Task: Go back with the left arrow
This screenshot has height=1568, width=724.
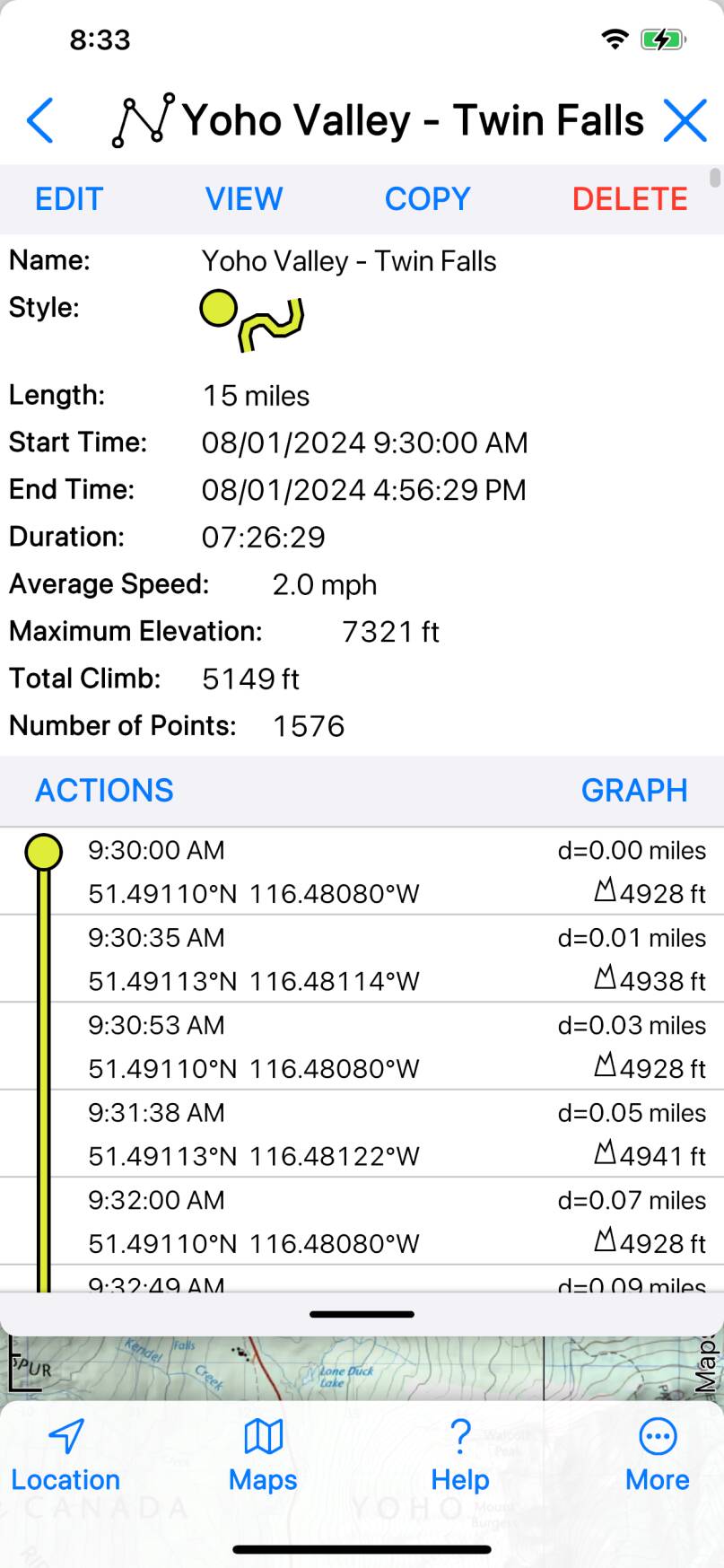Action: [x=40, y=120]
